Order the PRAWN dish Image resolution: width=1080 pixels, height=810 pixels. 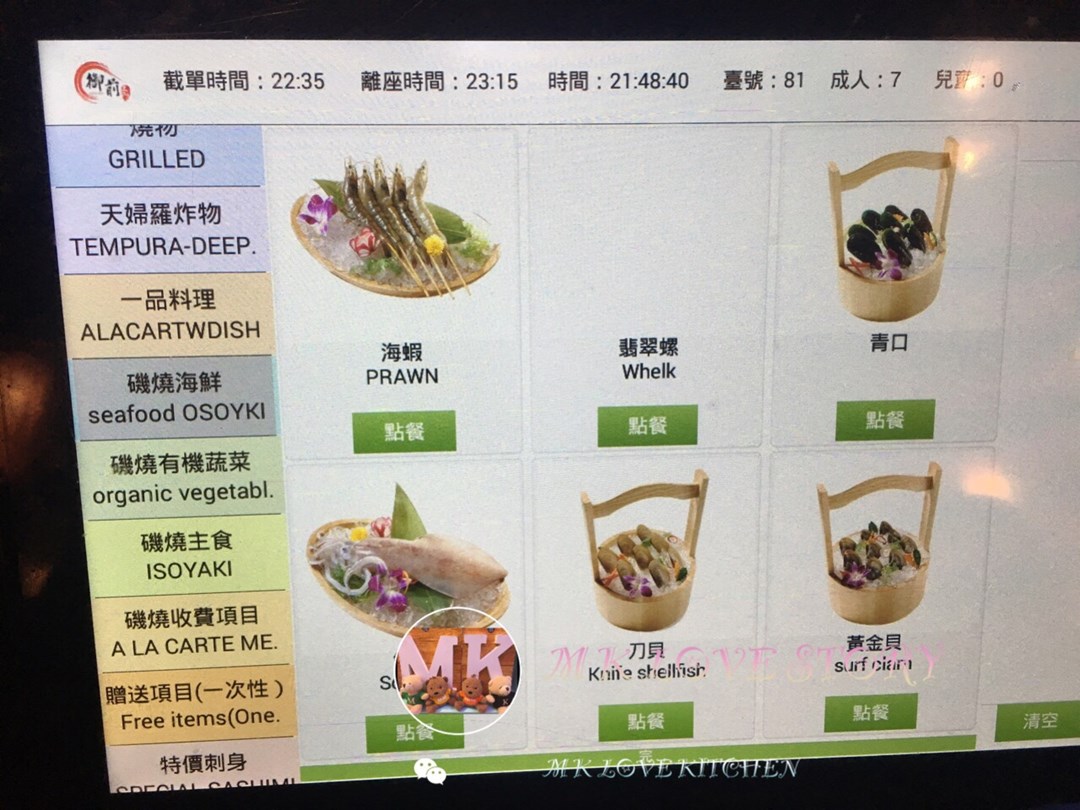[404, 431]
